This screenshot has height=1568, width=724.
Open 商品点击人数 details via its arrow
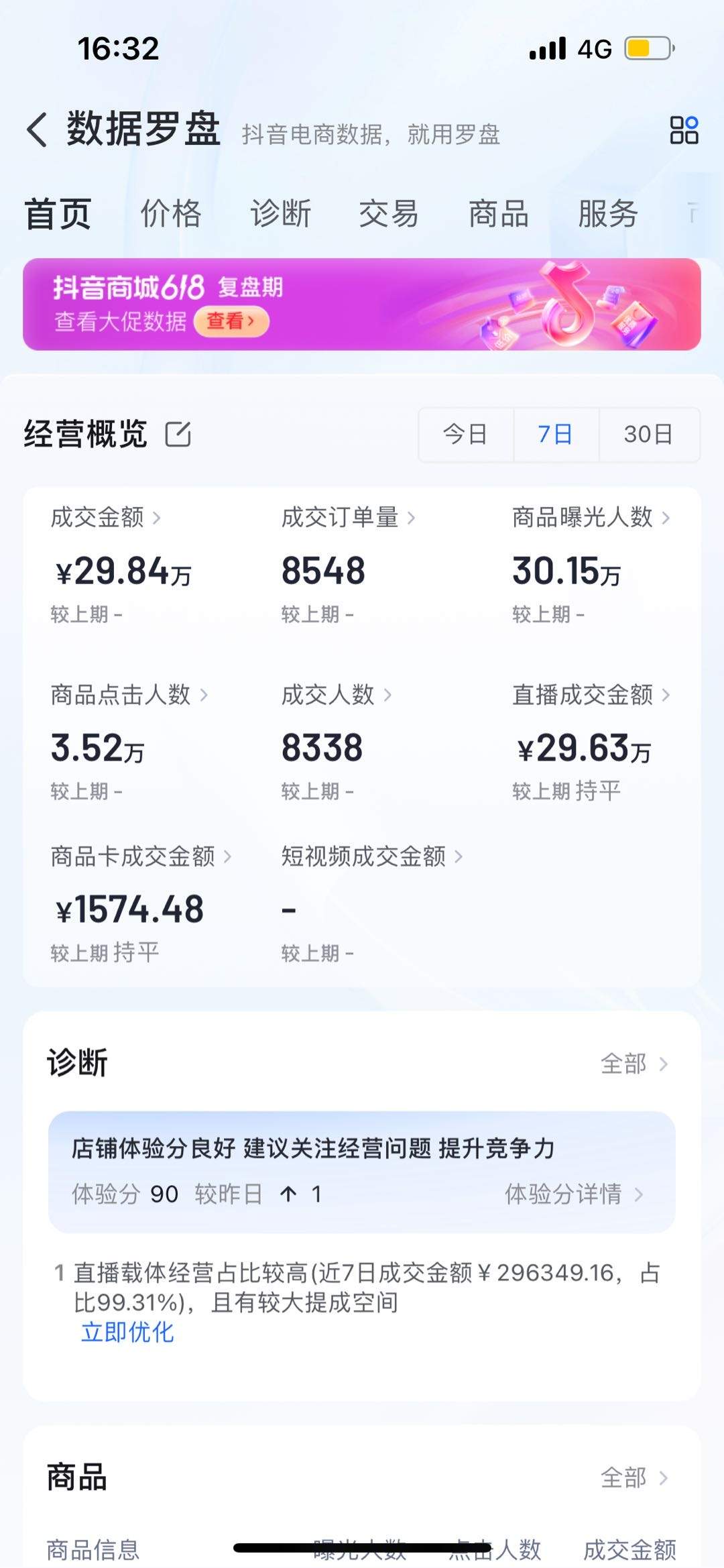(x=204, y=697)
